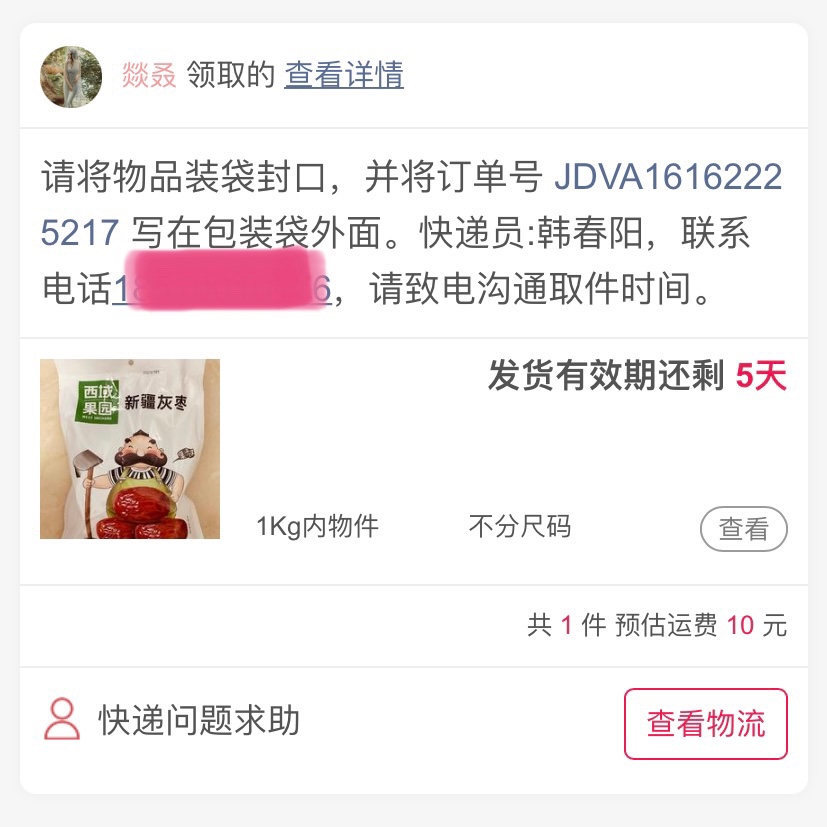The height and width of the screenshot is (827, 827).
Task: Open the 新疆灰枣 product image
Action: point(130,449)
